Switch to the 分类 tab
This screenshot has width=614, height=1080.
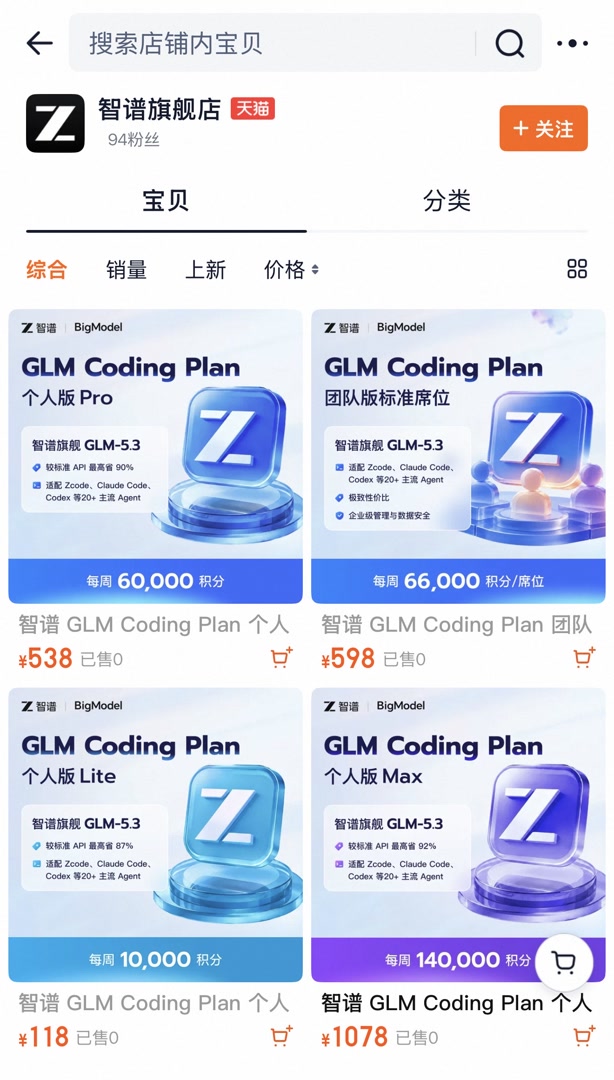447,200
